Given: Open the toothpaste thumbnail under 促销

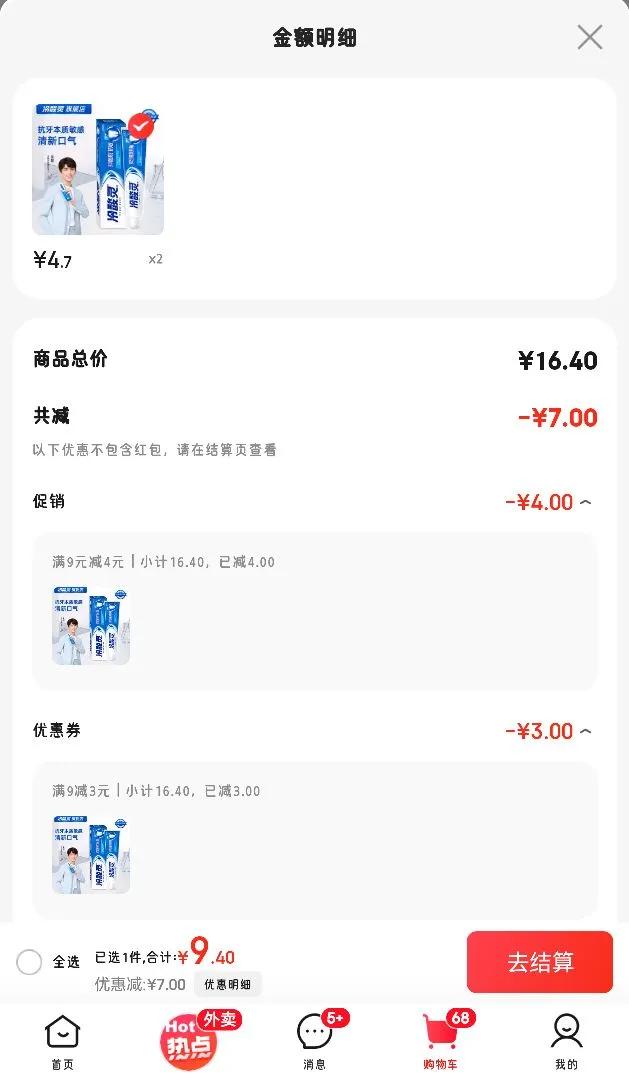Looking at the screenshot, I should (91, 626).
